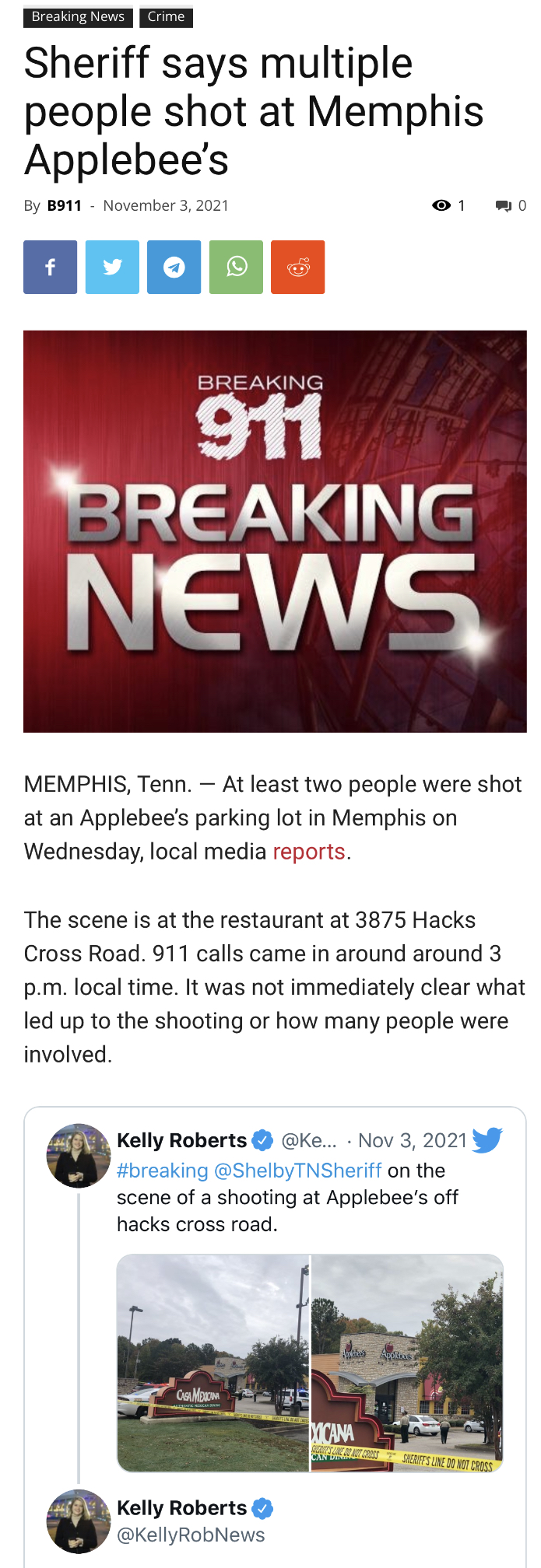Open the red 'reports' link

pos(308,852)
